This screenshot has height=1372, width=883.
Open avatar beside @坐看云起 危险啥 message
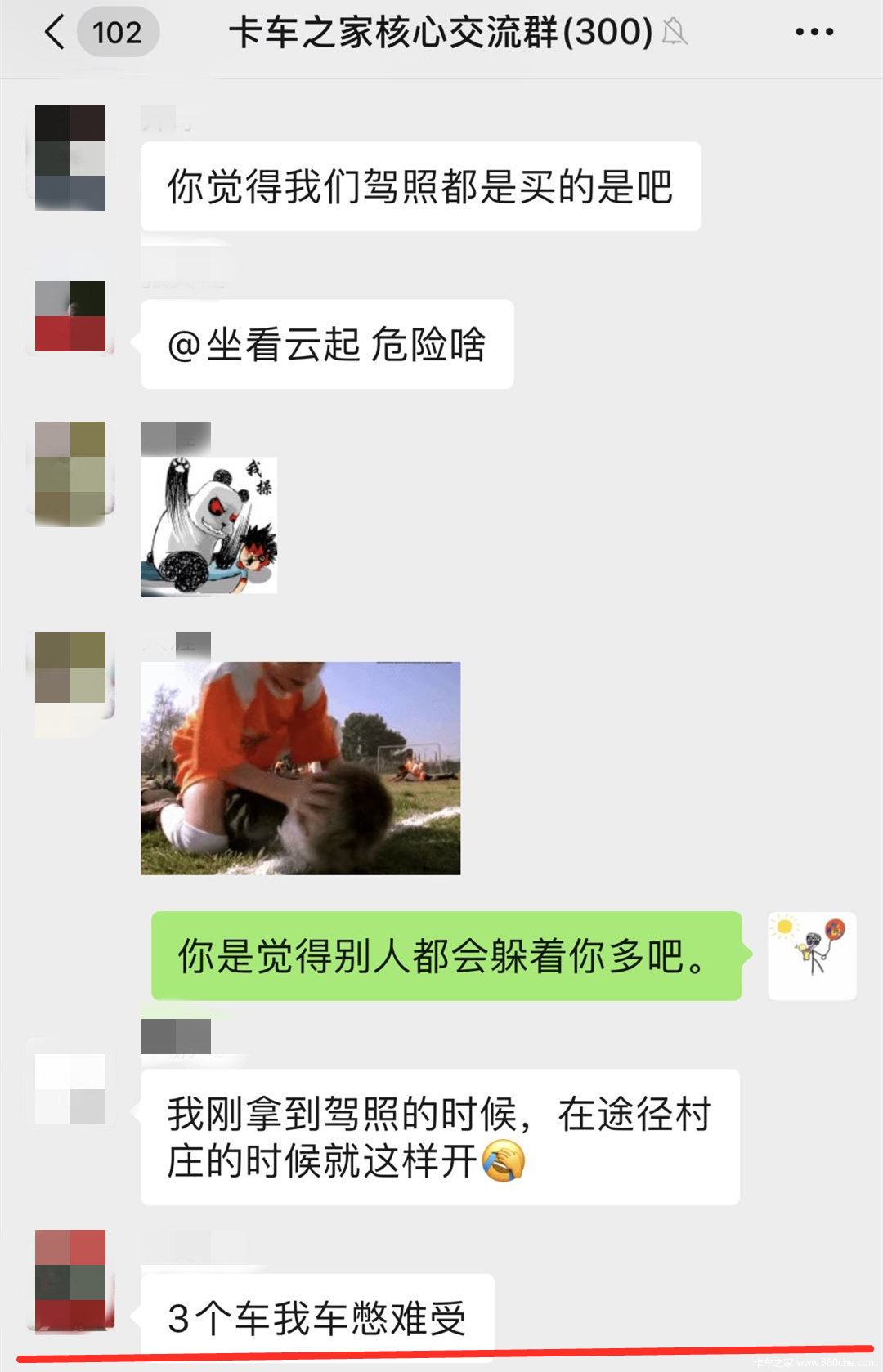click(70, 316)
